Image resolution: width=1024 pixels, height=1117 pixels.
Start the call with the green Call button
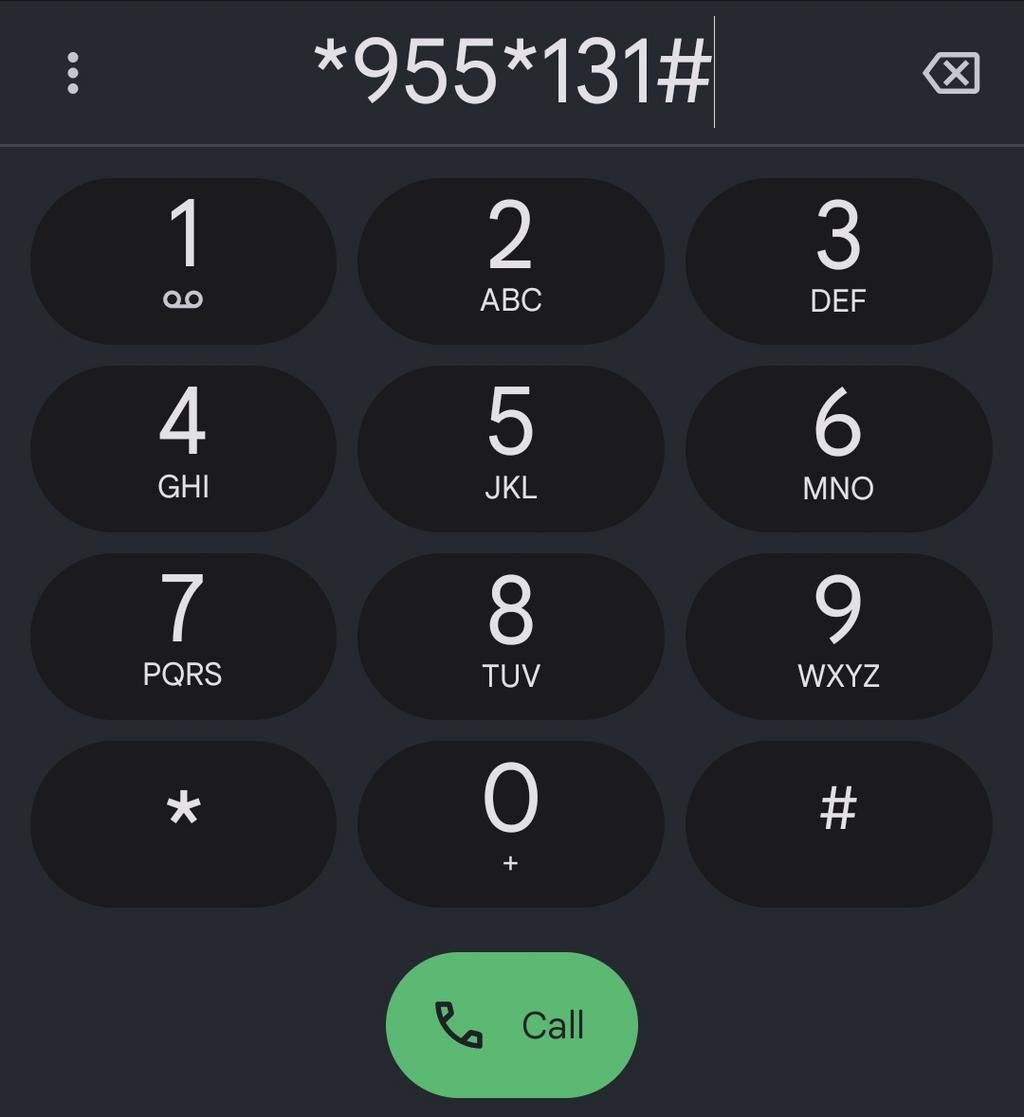coord(511,1025)
